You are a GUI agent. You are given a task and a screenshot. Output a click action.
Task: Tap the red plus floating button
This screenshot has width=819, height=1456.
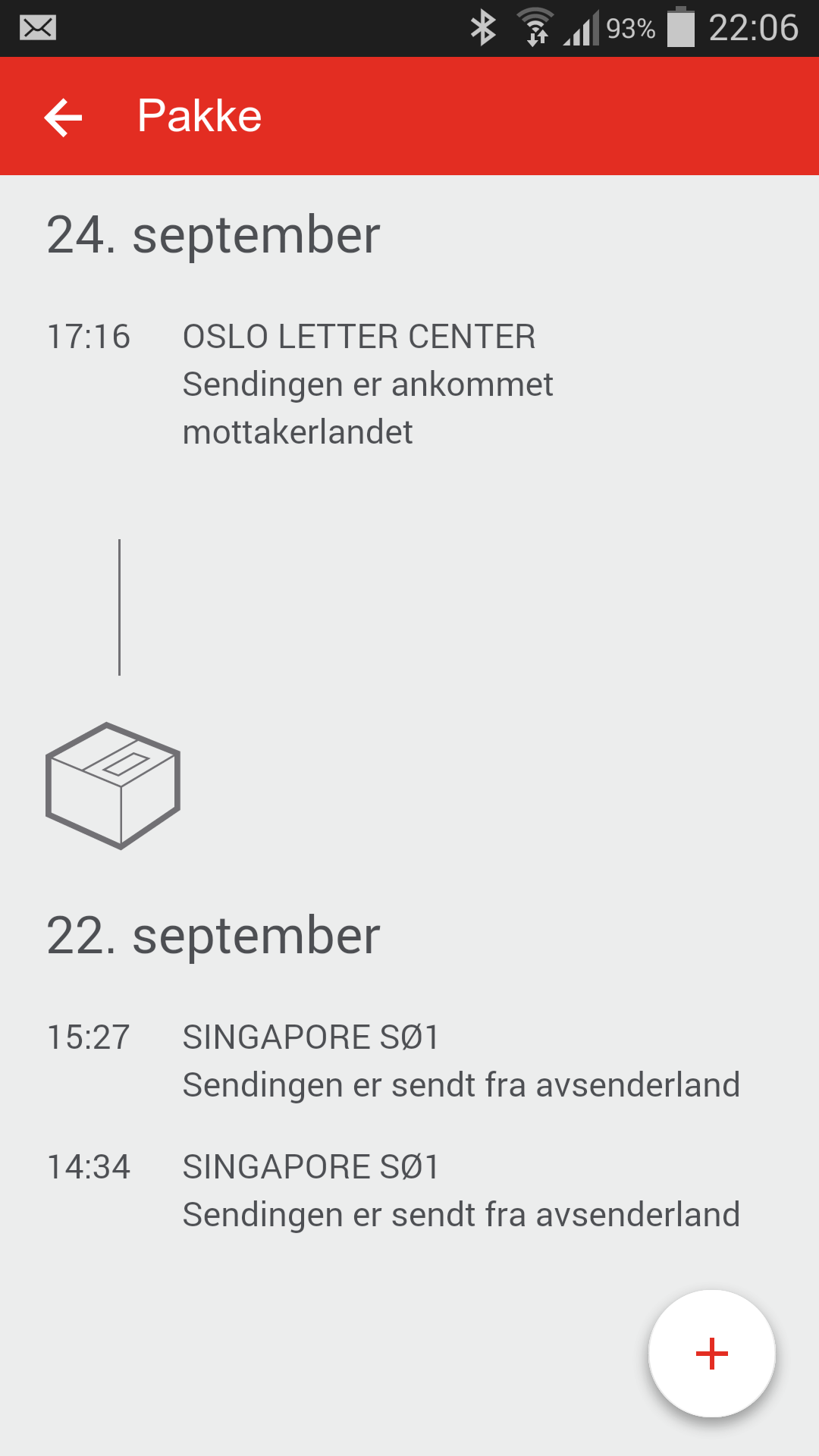[712, 1353]
